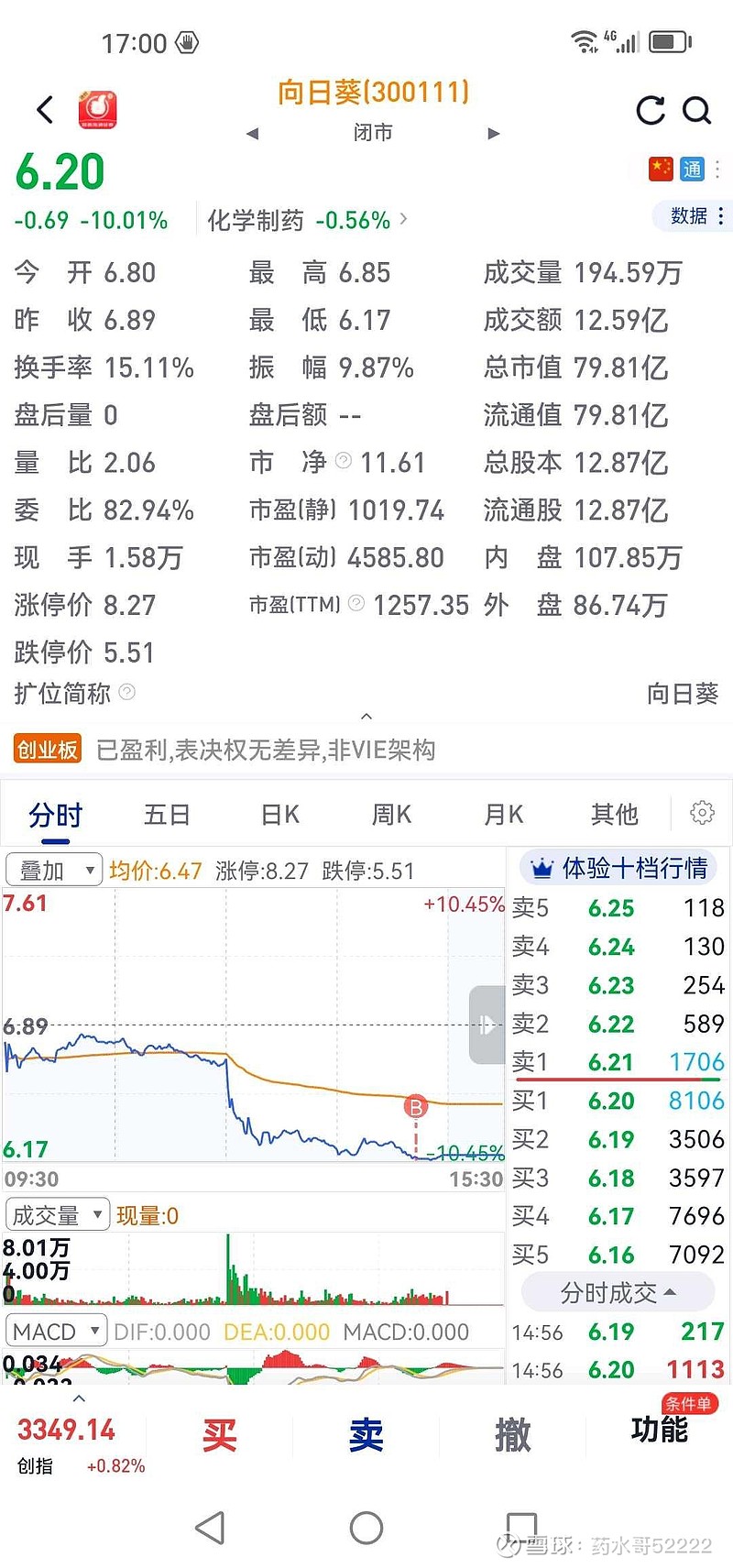This screenshot has height=1568, width=733.
Task: Open the search icon
Action: [x=698, y=112]
